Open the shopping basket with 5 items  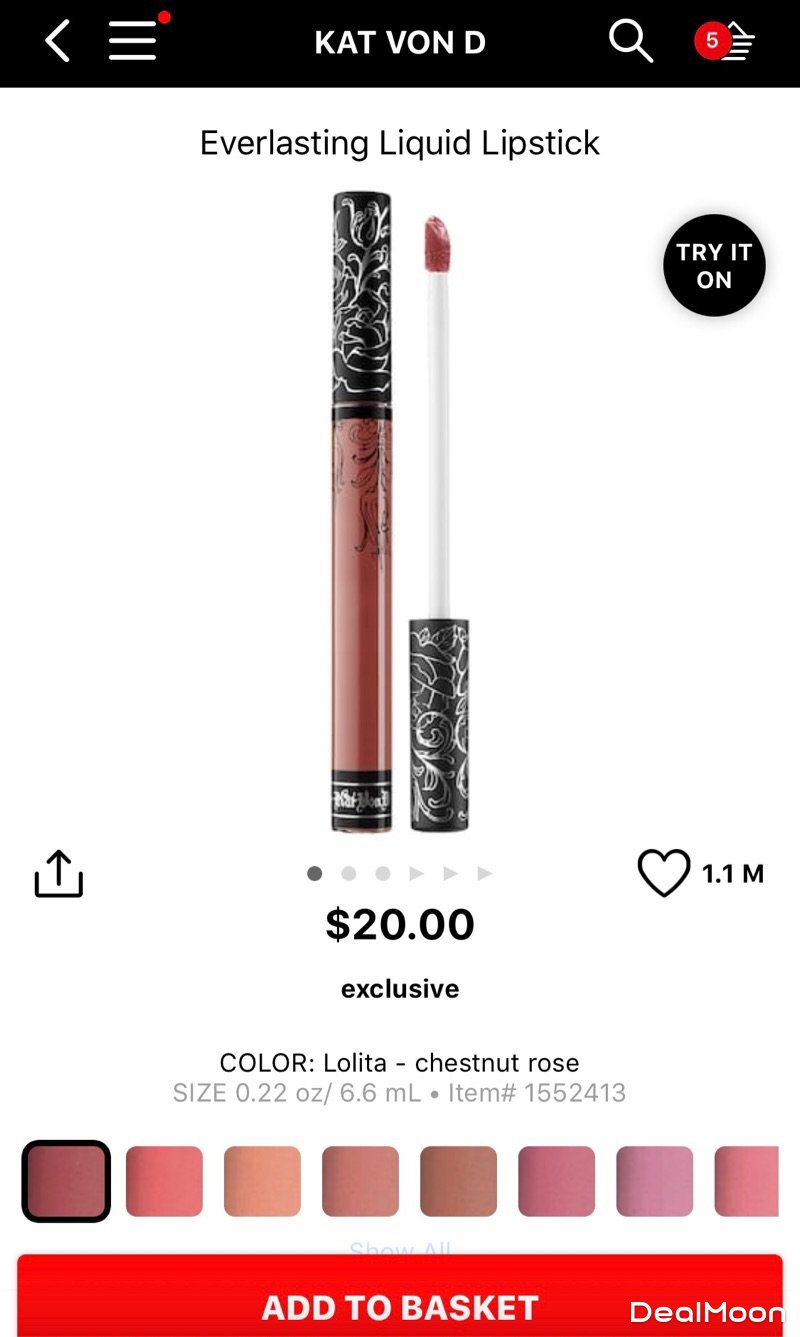tap(728, 42)
